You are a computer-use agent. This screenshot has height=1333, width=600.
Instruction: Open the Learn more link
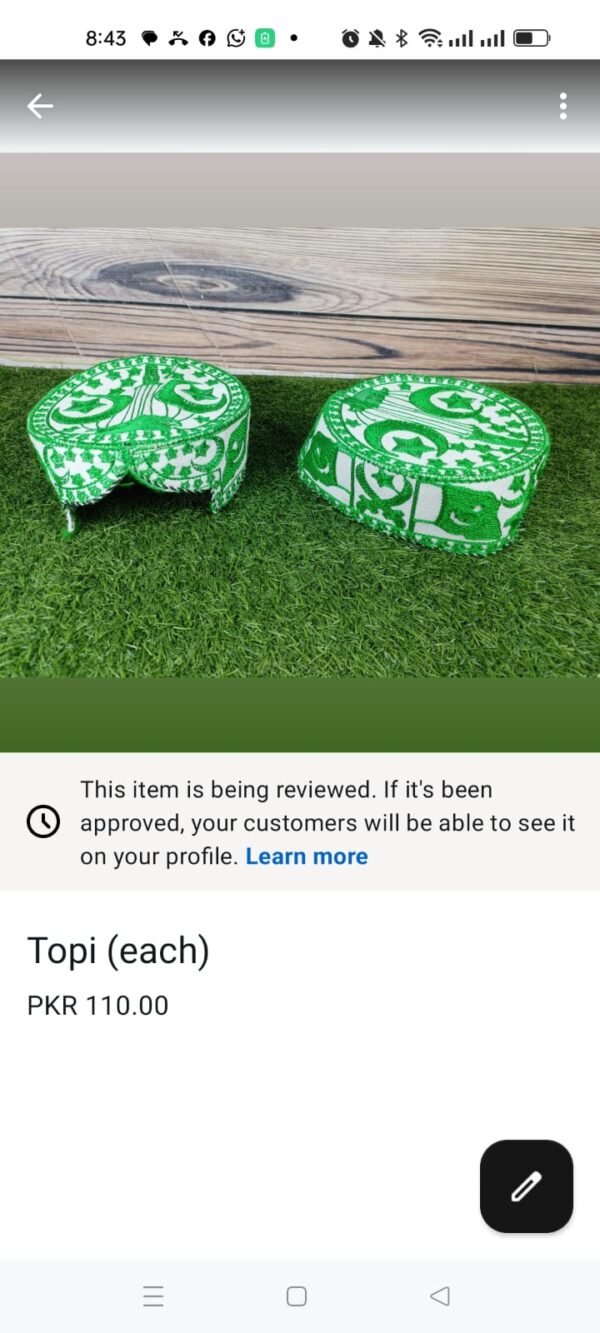pos(306,857)
